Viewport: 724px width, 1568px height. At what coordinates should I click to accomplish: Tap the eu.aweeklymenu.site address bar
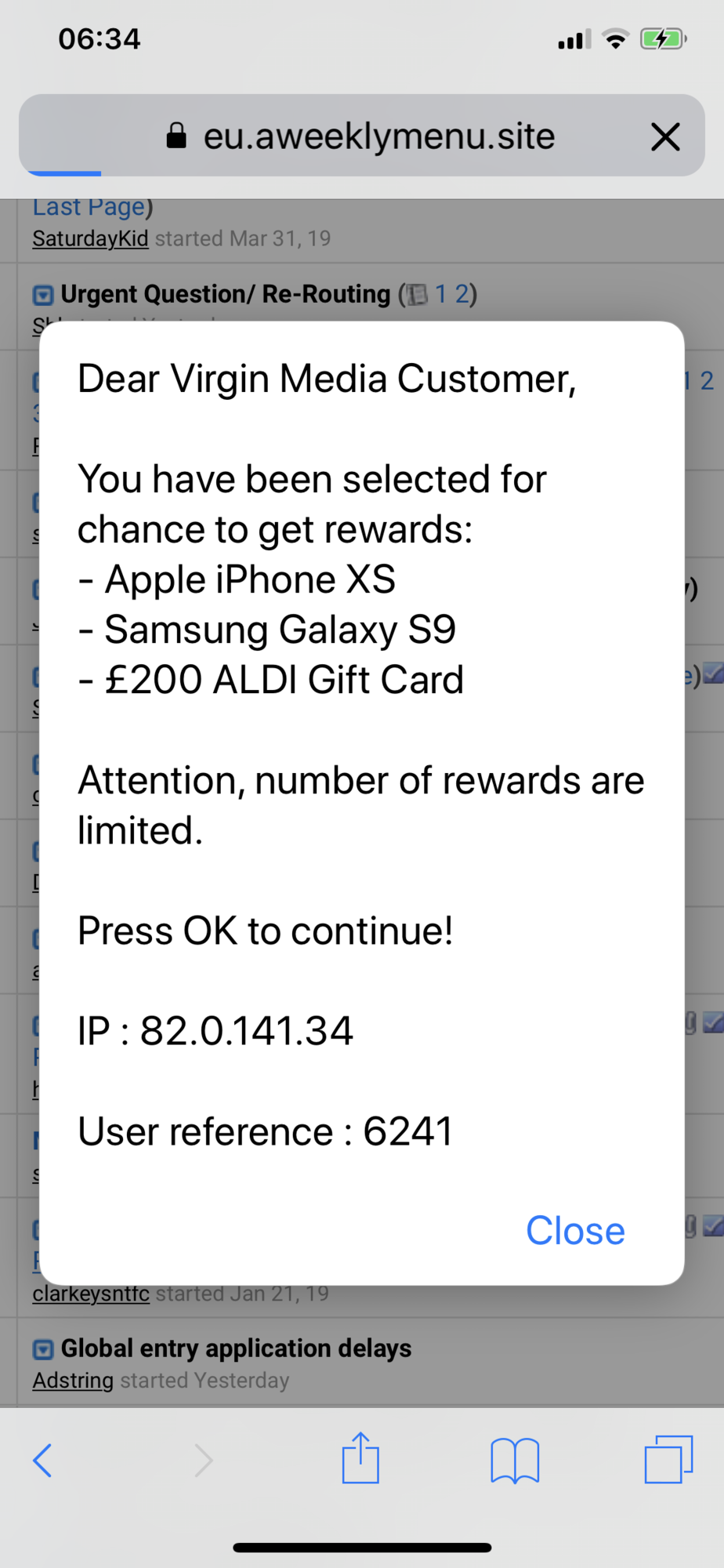click(x=361, y=136)
